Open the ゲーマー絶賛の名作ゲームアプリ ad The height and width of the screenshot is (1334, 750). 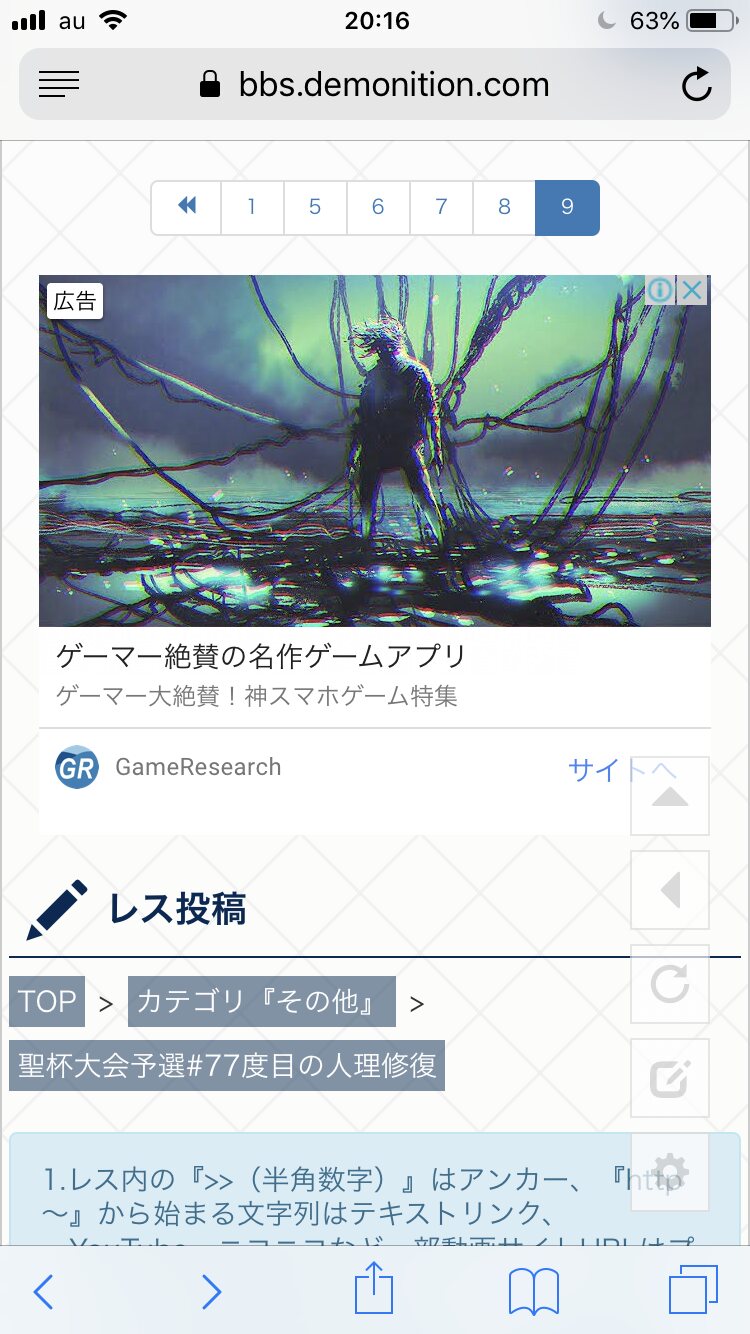262,657
